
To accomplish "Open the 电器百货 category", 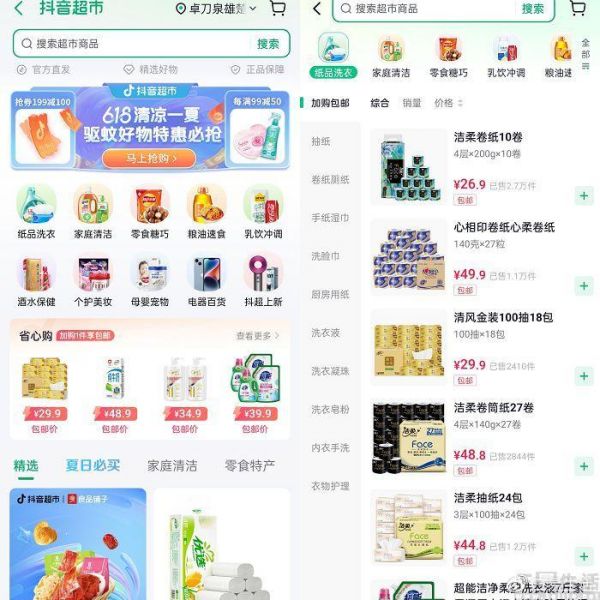I will [207, 281].
